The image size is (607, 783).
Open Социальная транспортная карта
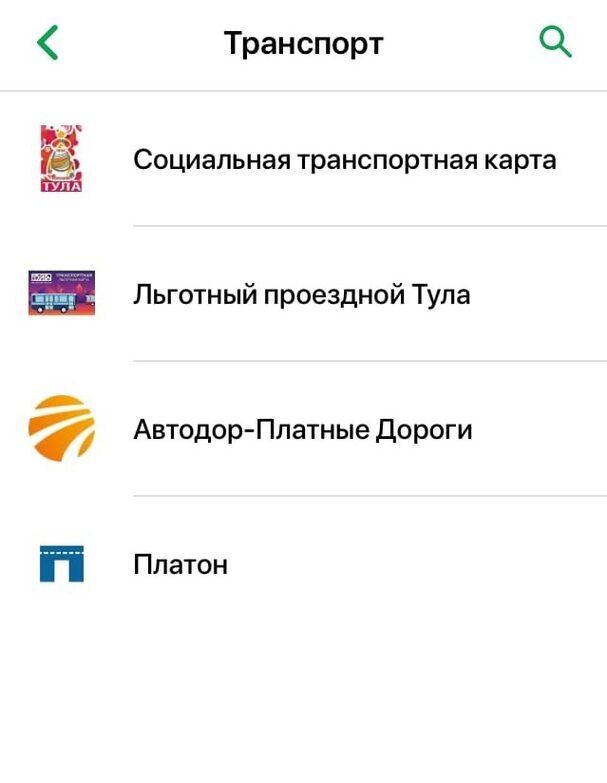344,160
